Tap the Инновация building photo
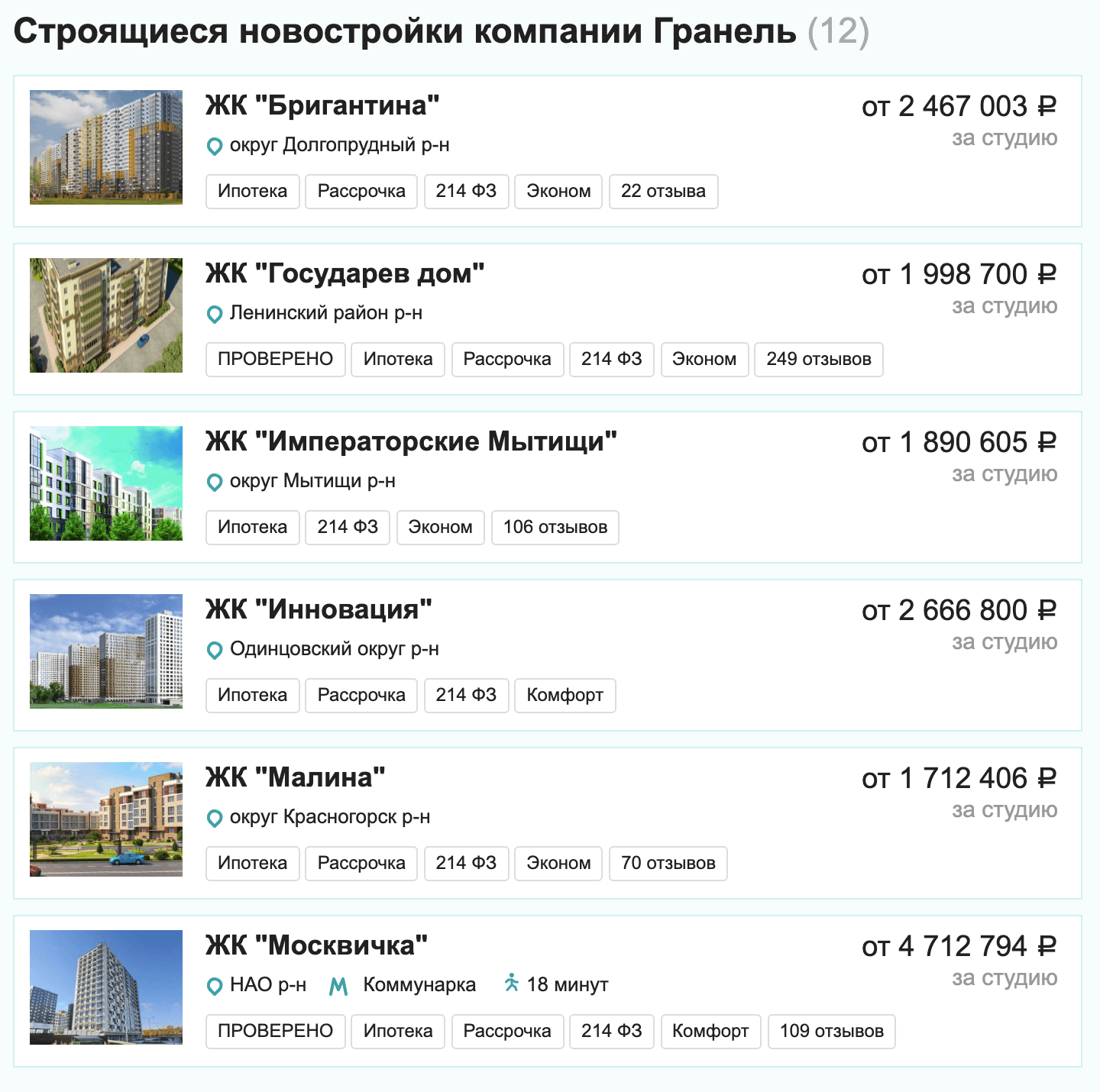1100x1092 pixels. pos(106,651)
